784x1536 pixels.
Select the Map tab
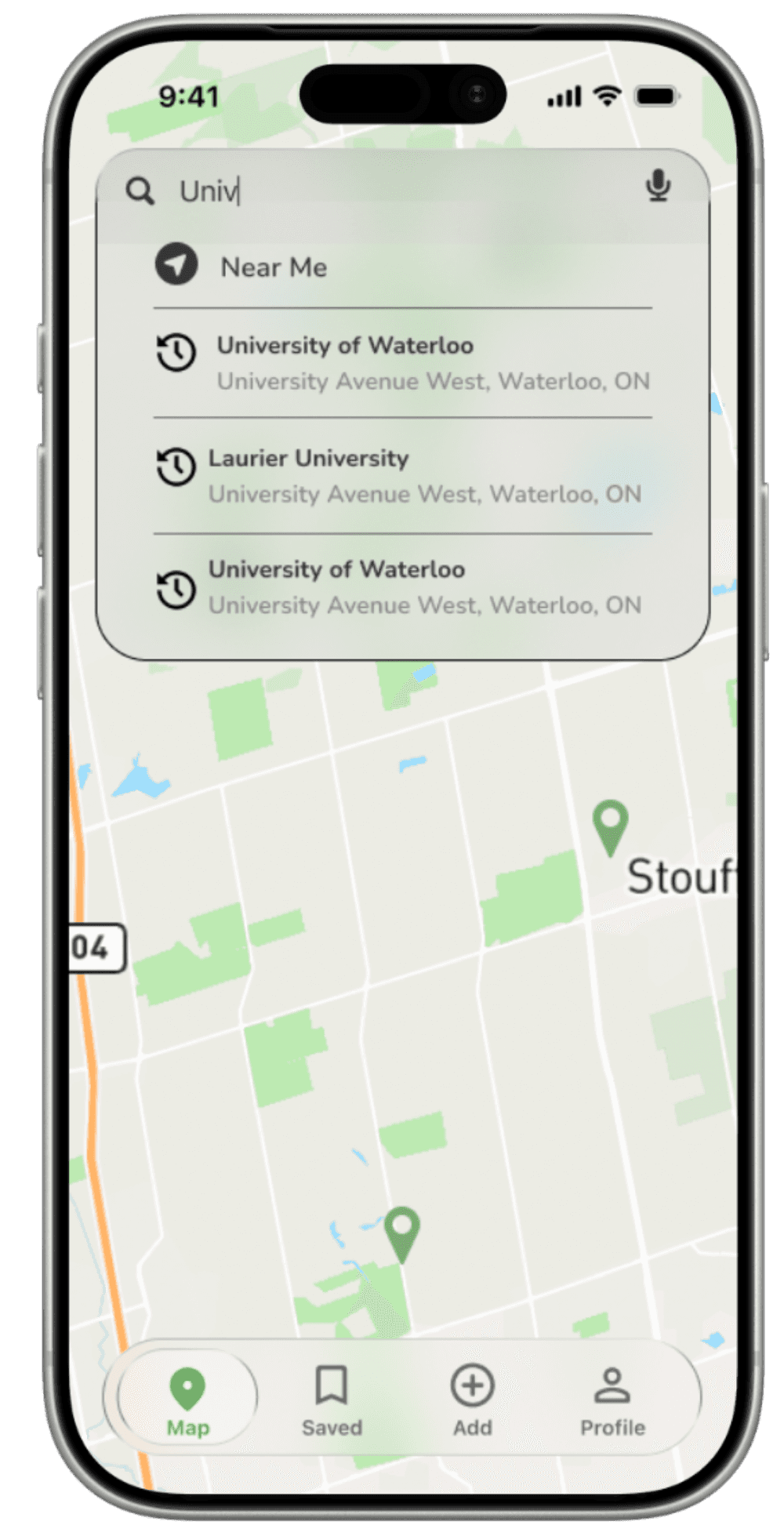pyautogui.click(x=187, y=1402)
